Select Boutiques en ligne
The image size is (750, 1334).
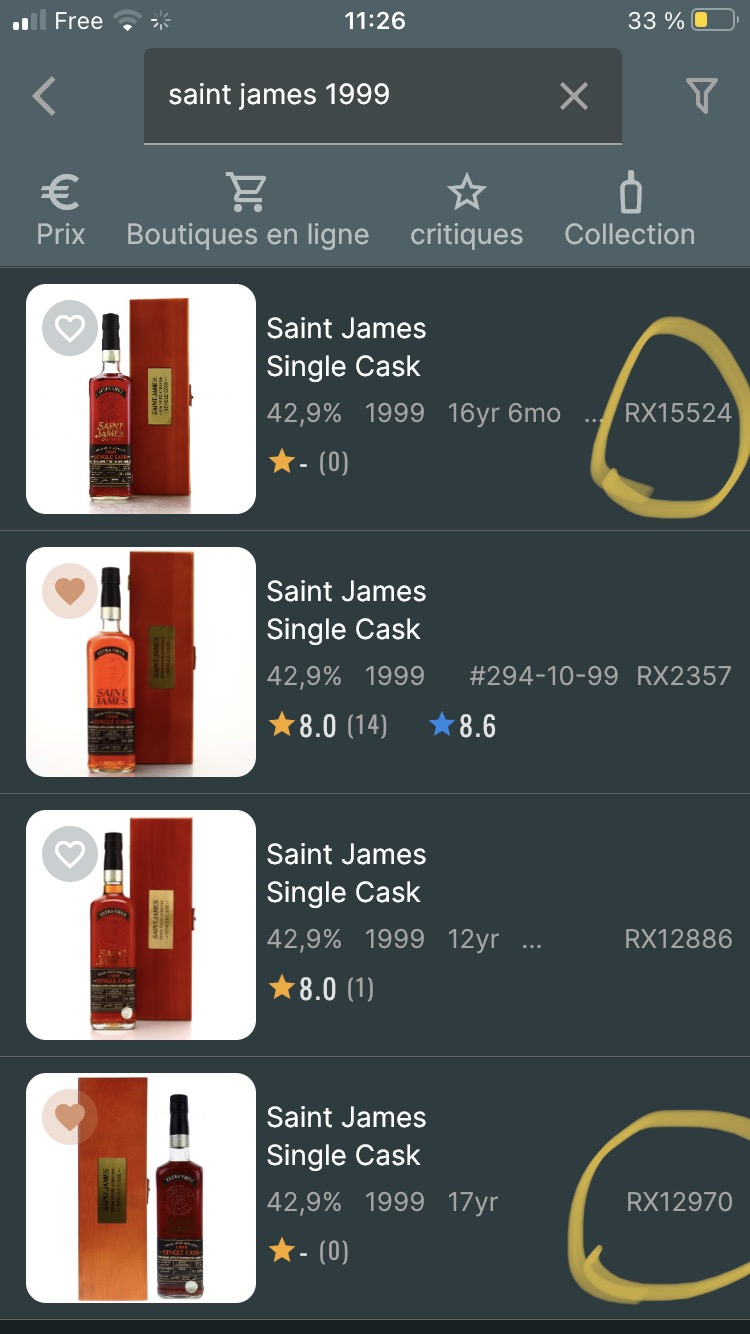pos(247,210)
